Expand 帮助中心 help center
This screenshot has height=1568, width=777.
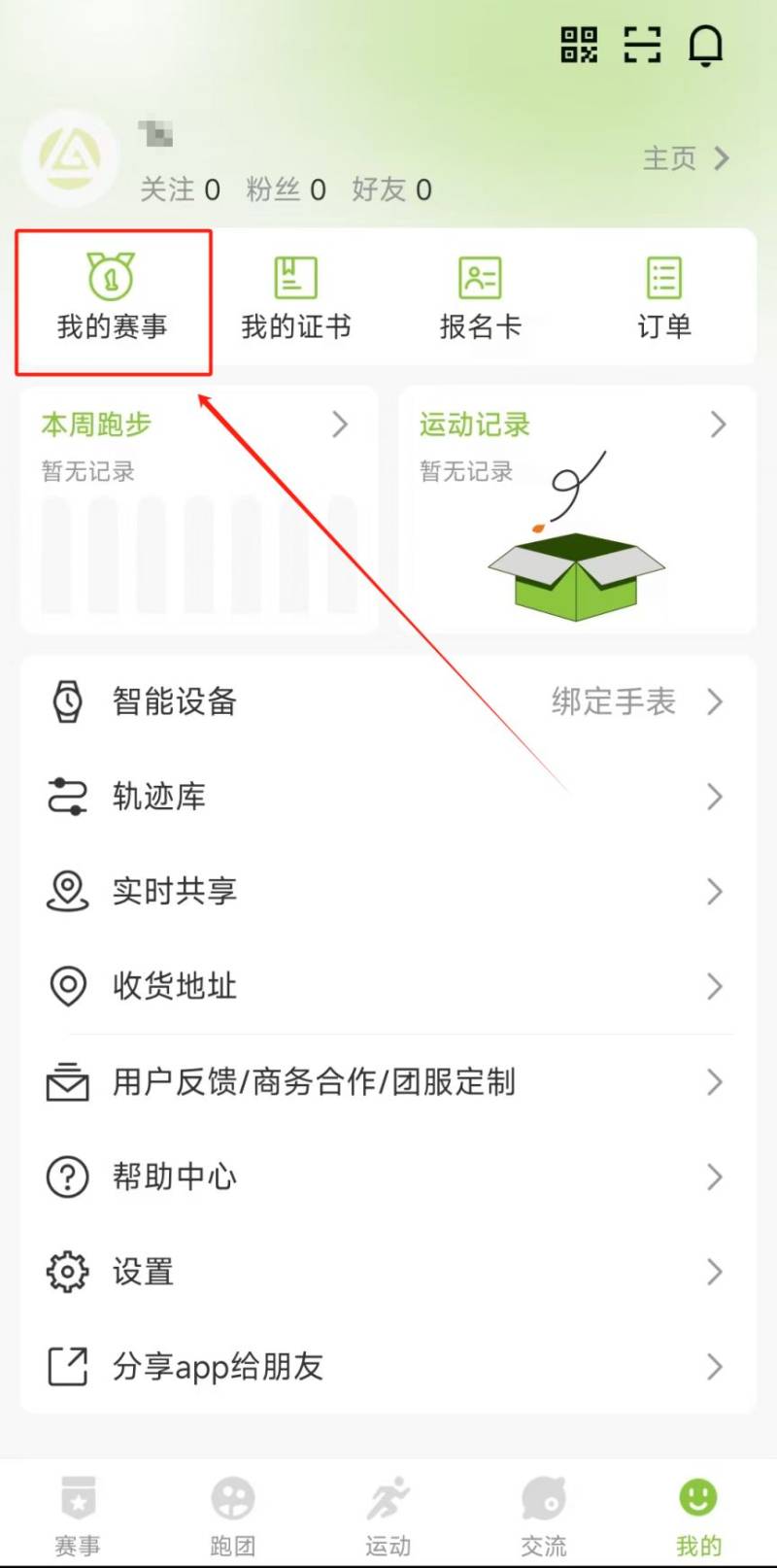pos(388,1176)
